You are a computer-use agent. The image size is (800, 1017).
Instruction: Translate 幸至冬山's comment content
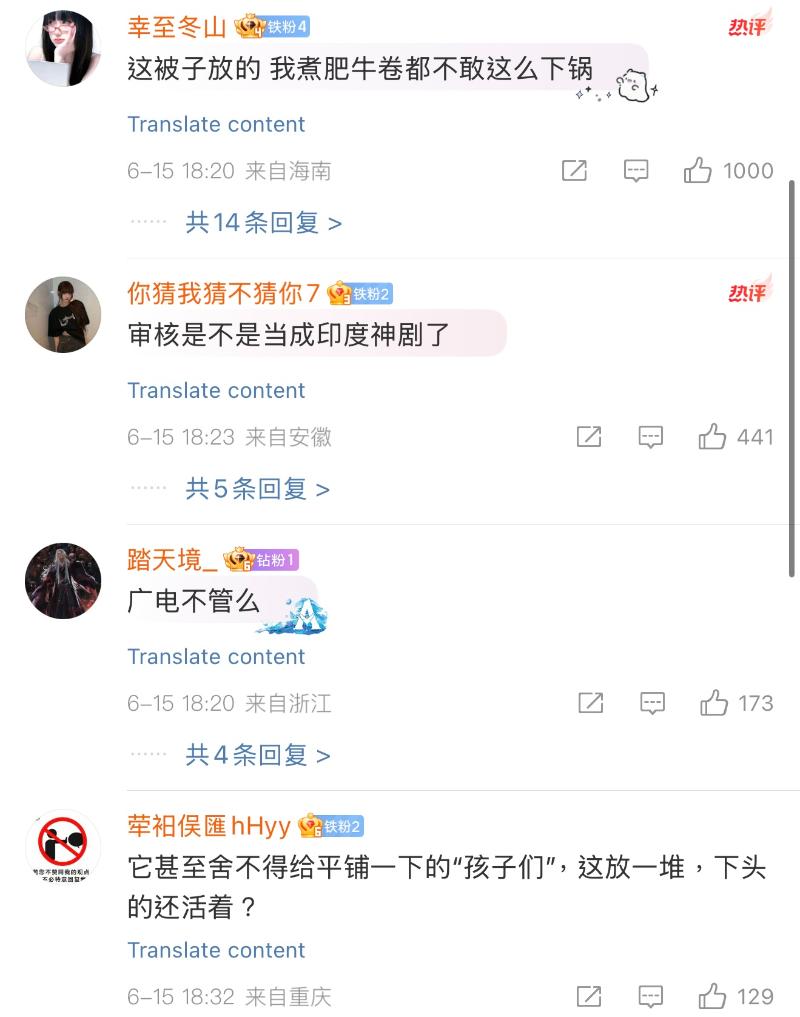tap(216, 125)
